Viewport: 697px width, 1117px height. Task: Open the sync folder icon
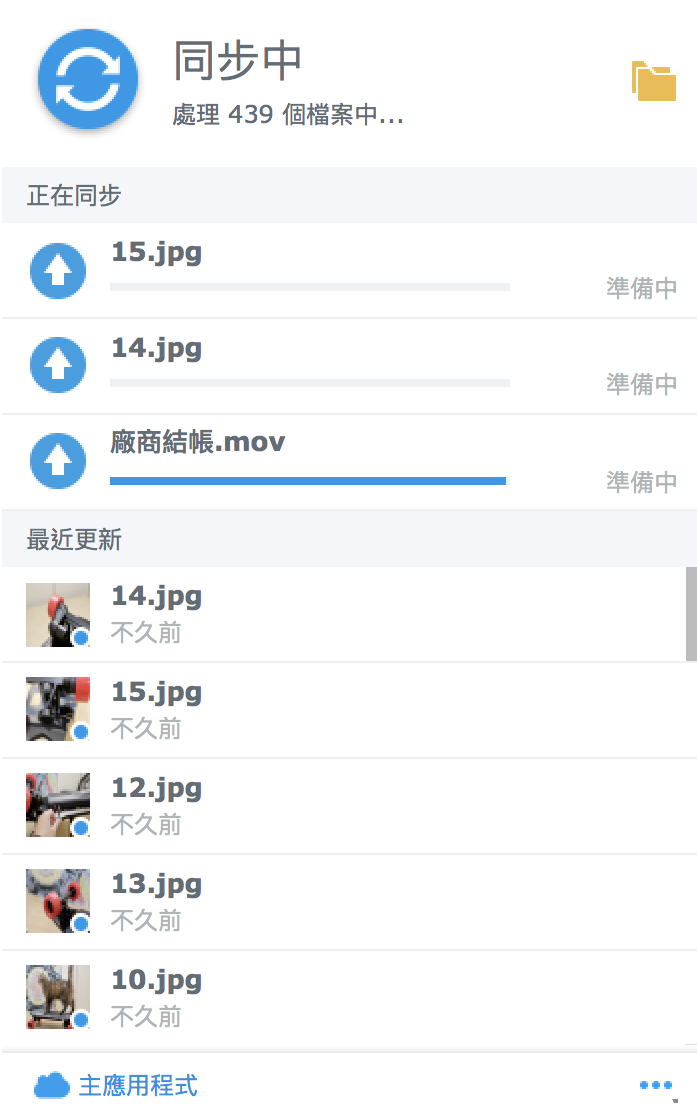tap(653, 81)
